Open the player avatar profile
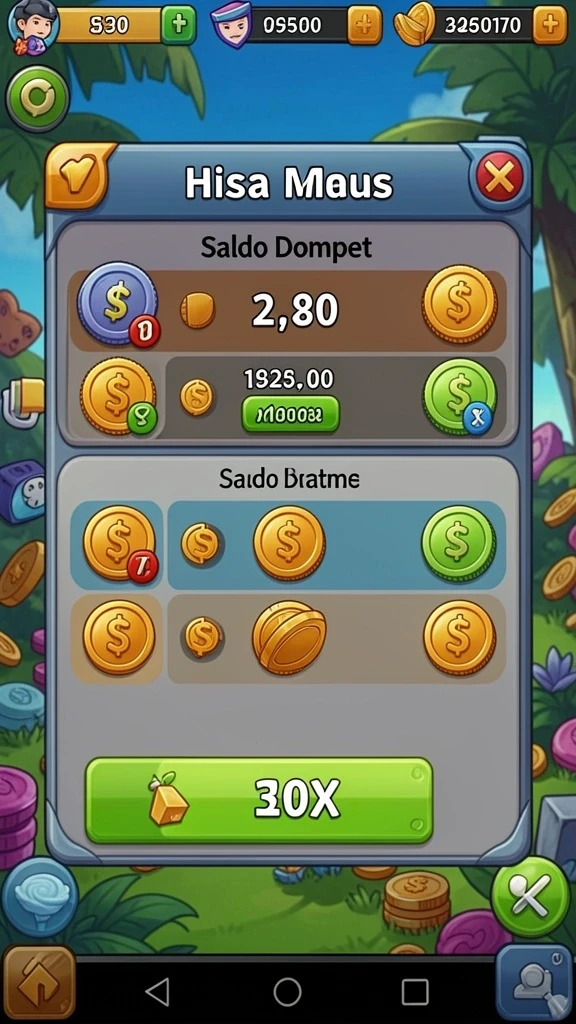The image size is (576, 1024). [33, 26]
